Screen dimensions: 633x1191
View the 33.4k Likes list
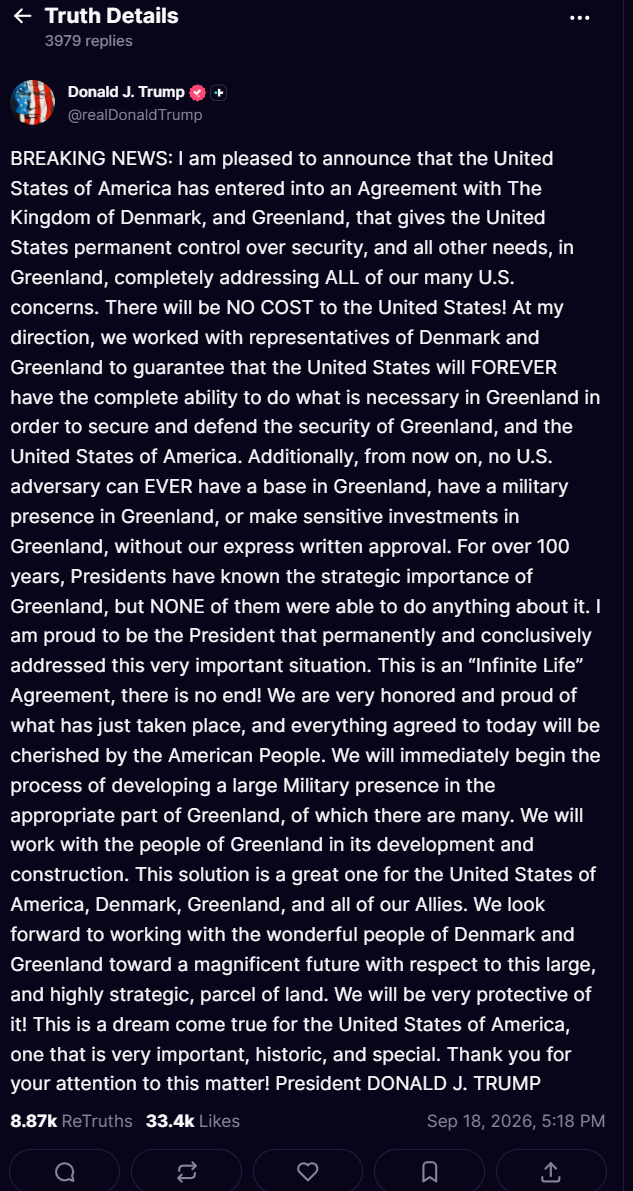point(193,1120)
